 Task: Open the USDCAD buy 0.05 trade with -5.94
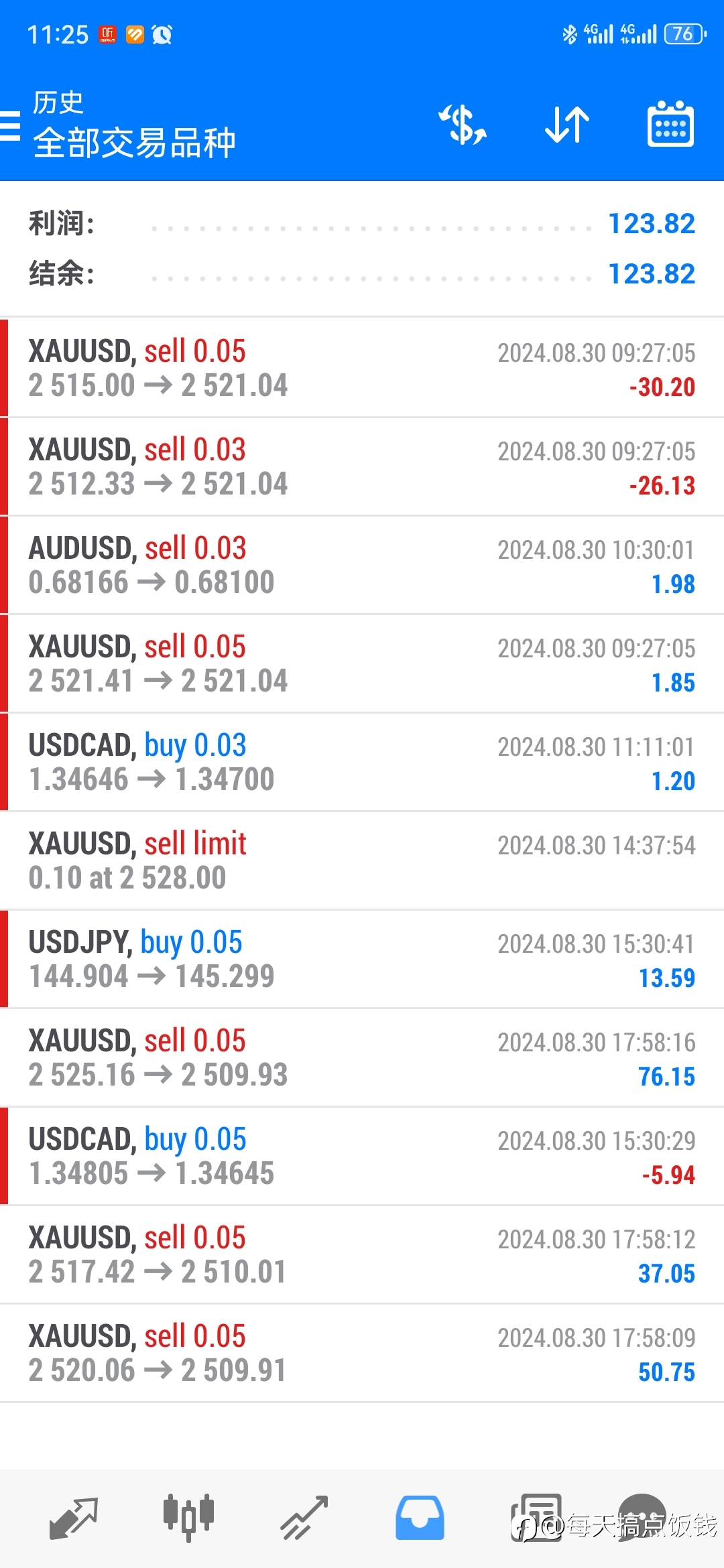(x=362, y=1157)
